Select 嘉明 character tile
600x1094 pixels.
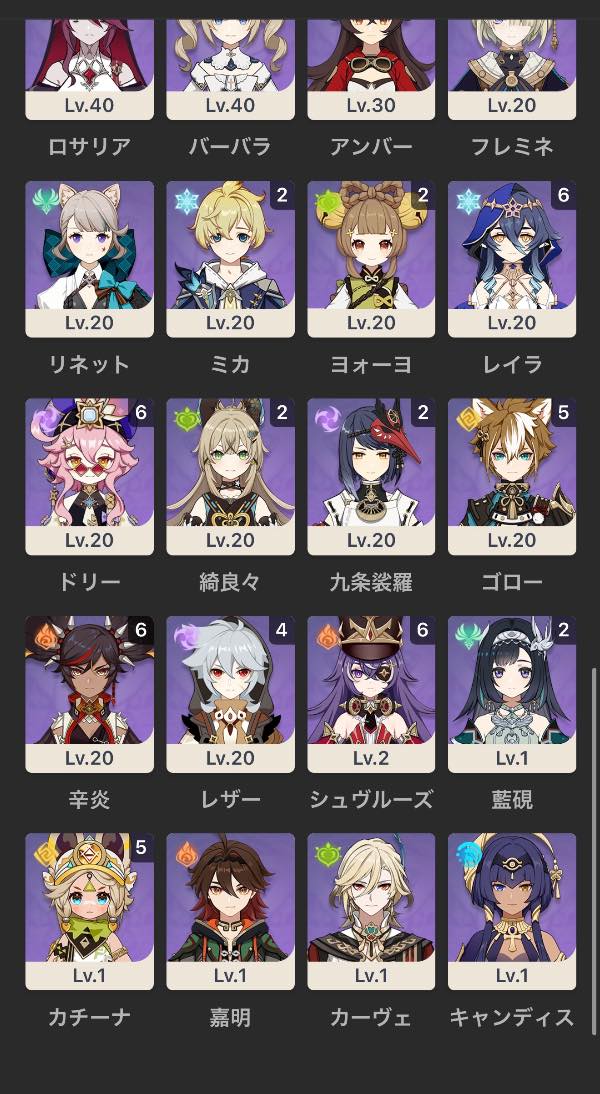click(230, 911)
